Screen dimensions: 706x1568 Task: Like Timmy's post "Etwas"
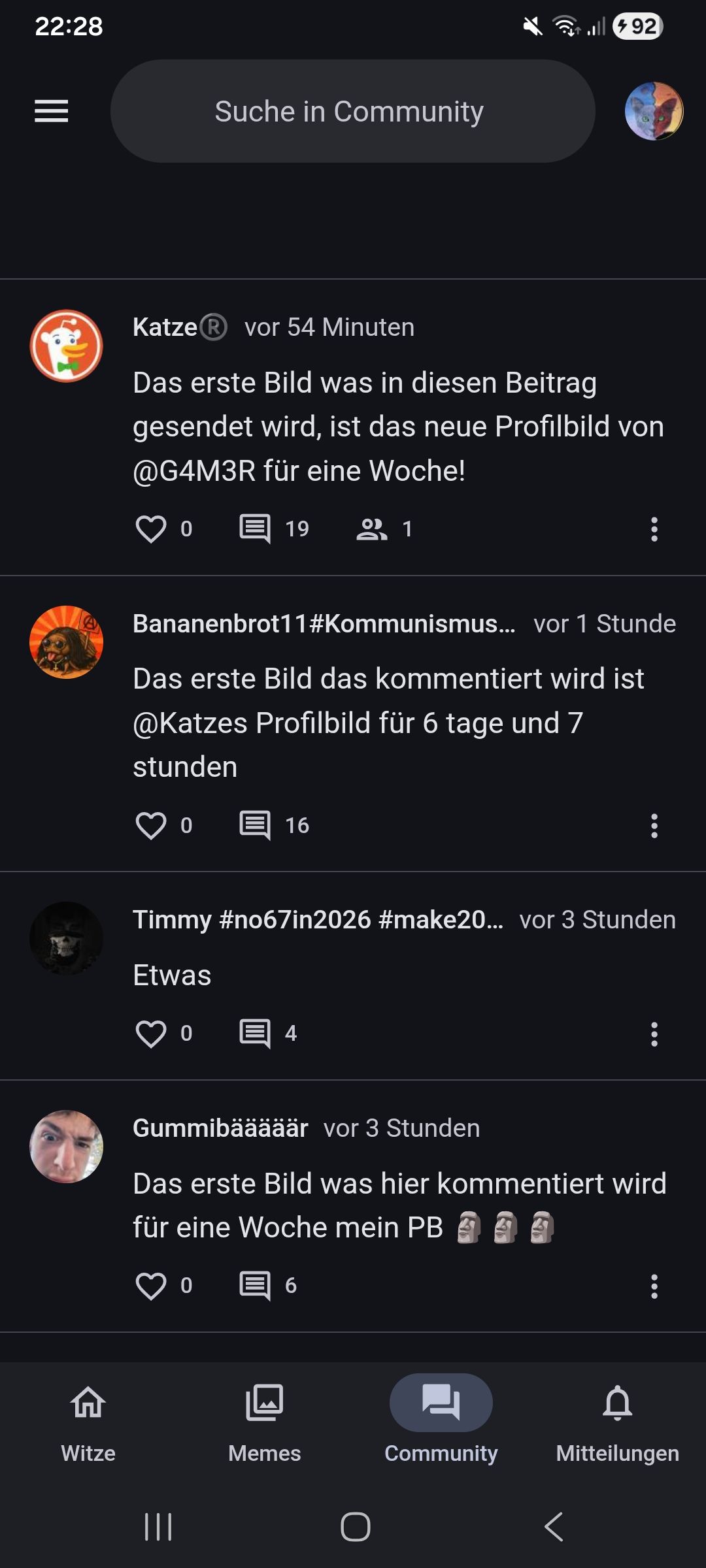click(x=151, y=1034)
